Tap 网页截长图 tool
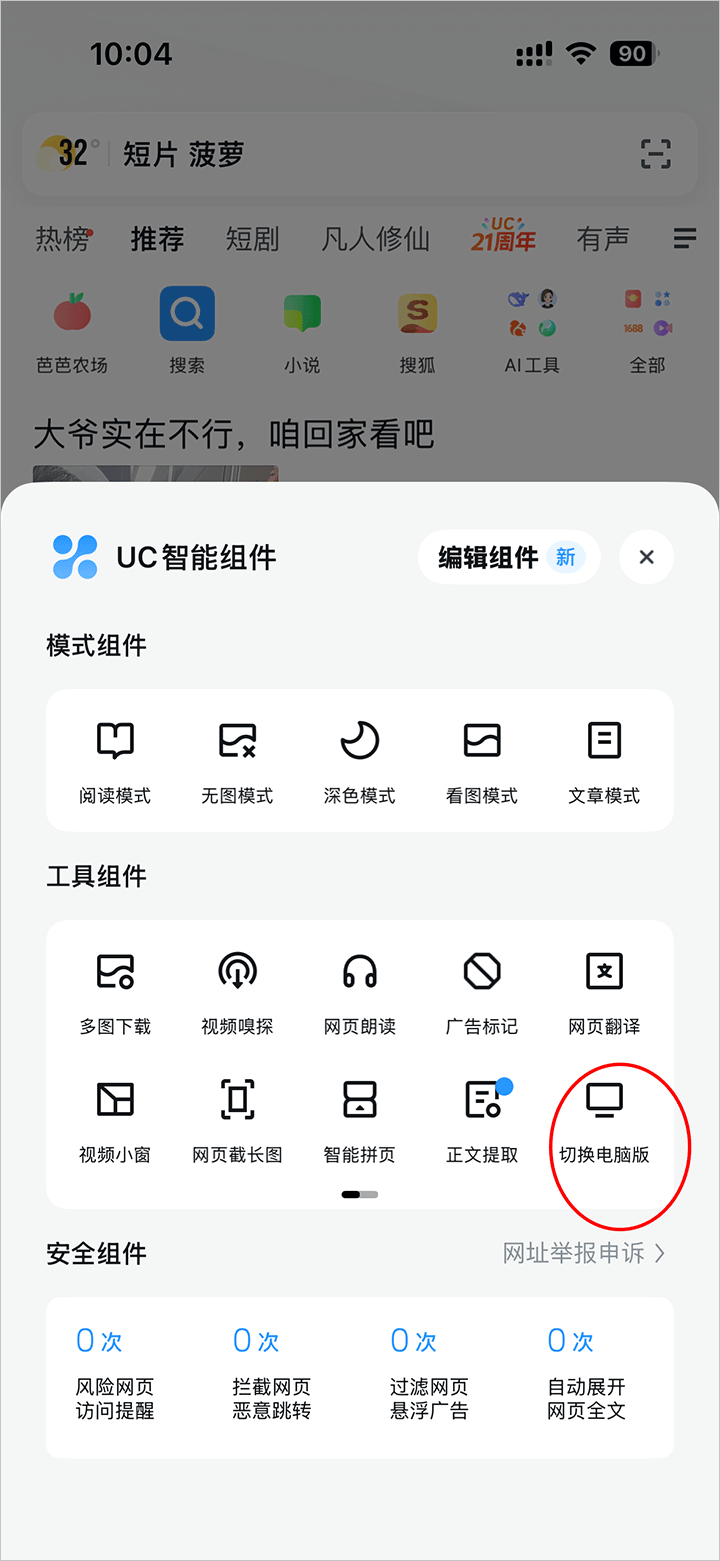 pos(237,1120)
